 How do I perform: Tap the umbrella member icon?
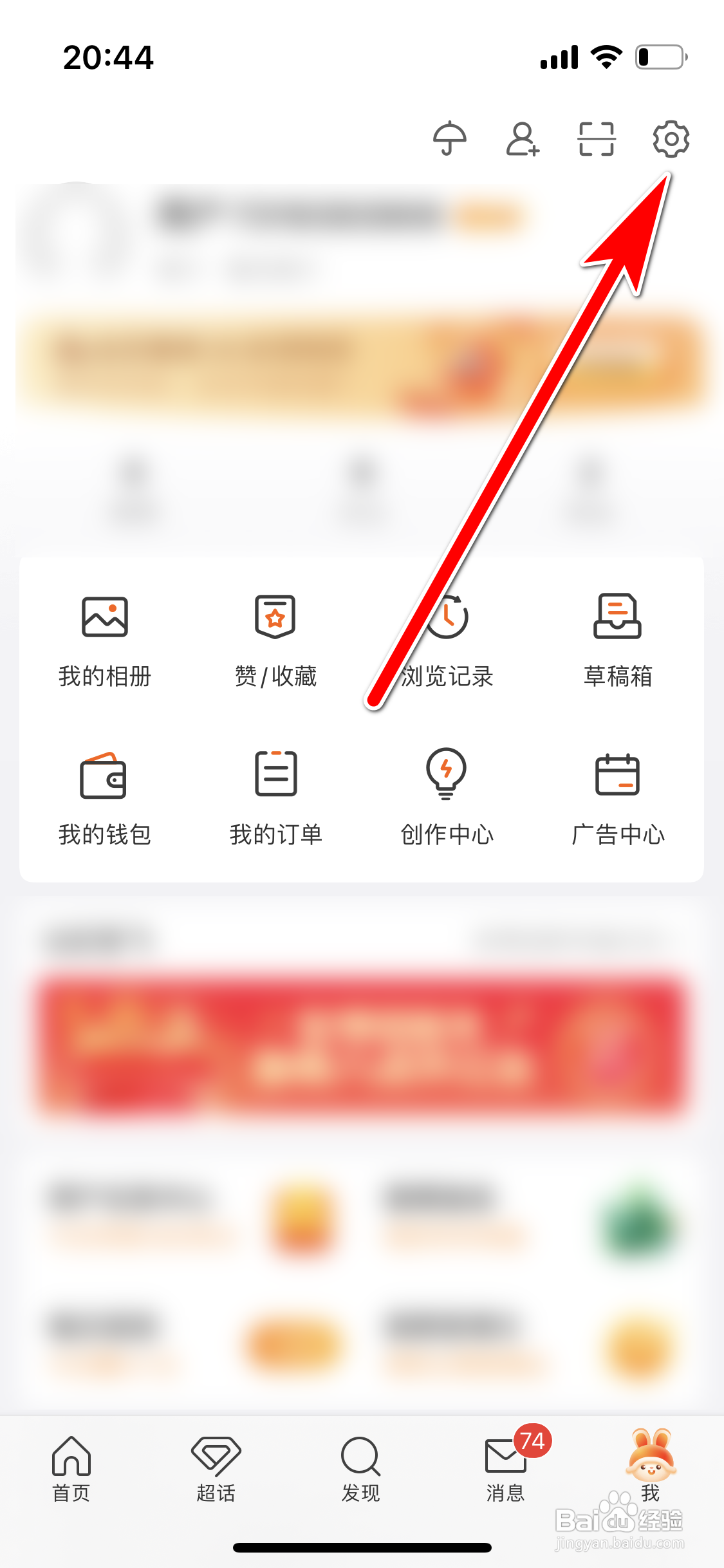449,140
